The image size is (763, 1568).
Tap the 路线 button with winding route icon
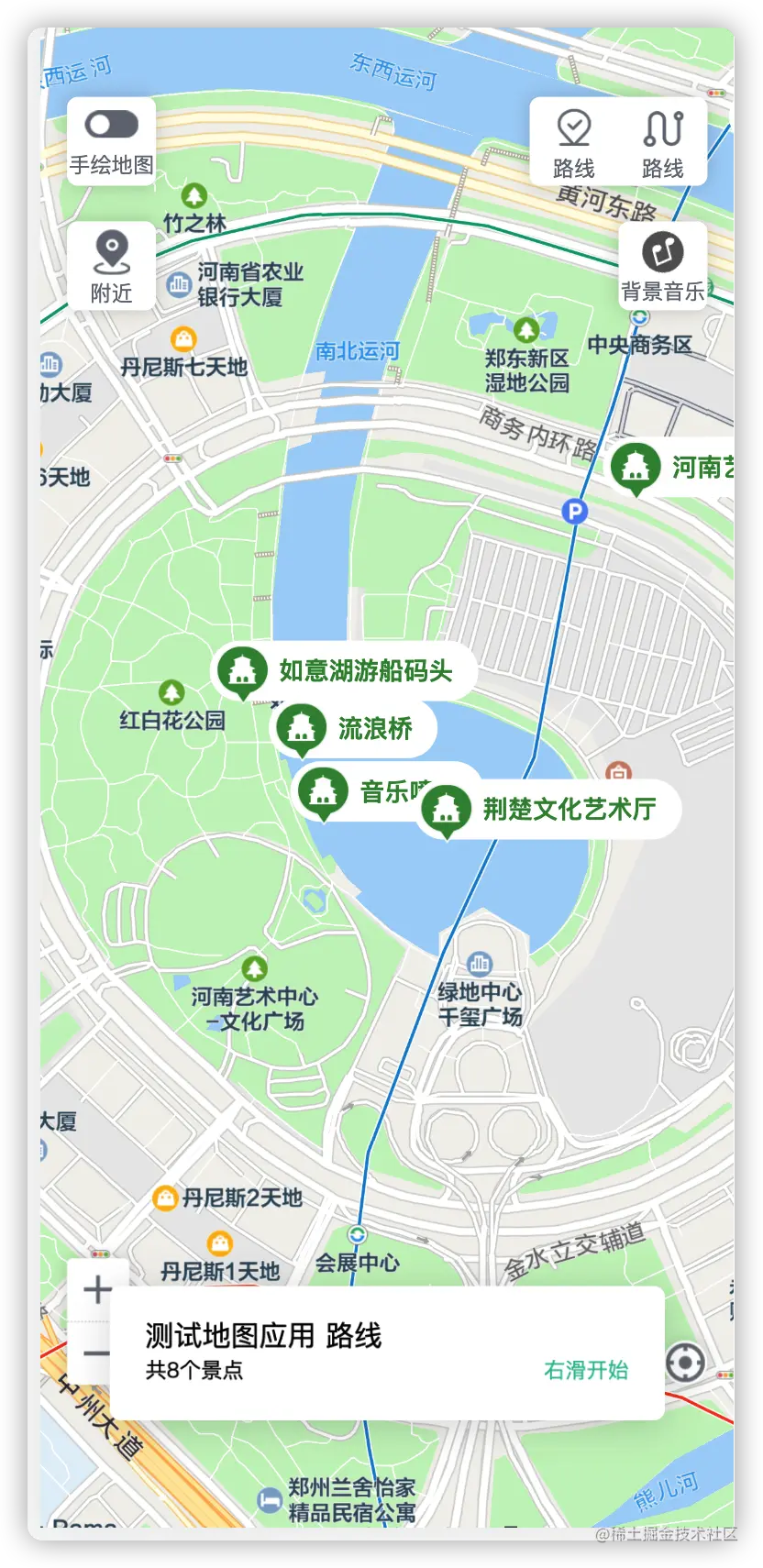[x=662, y=142]
